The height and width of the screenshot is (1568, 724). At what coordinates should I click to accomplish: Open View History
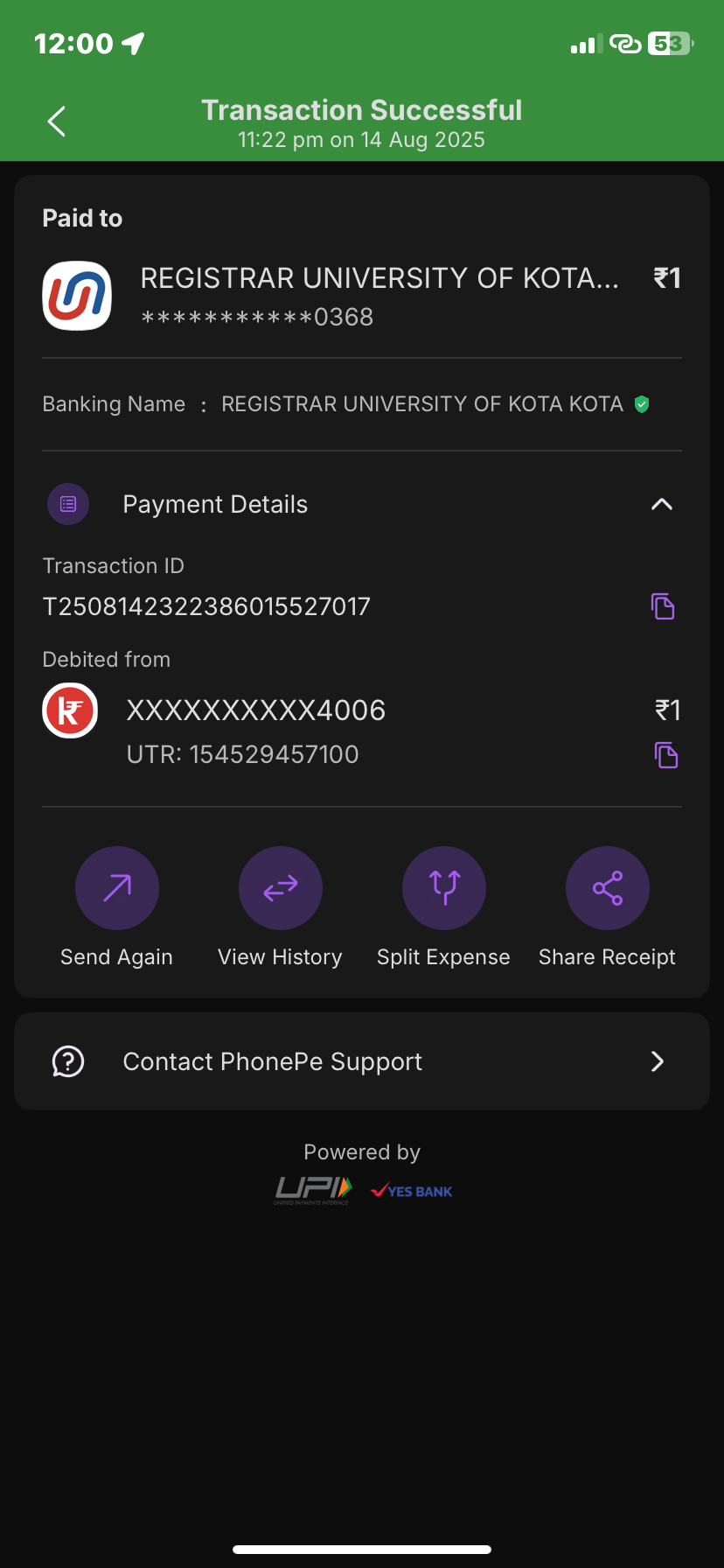coord(281,888)
